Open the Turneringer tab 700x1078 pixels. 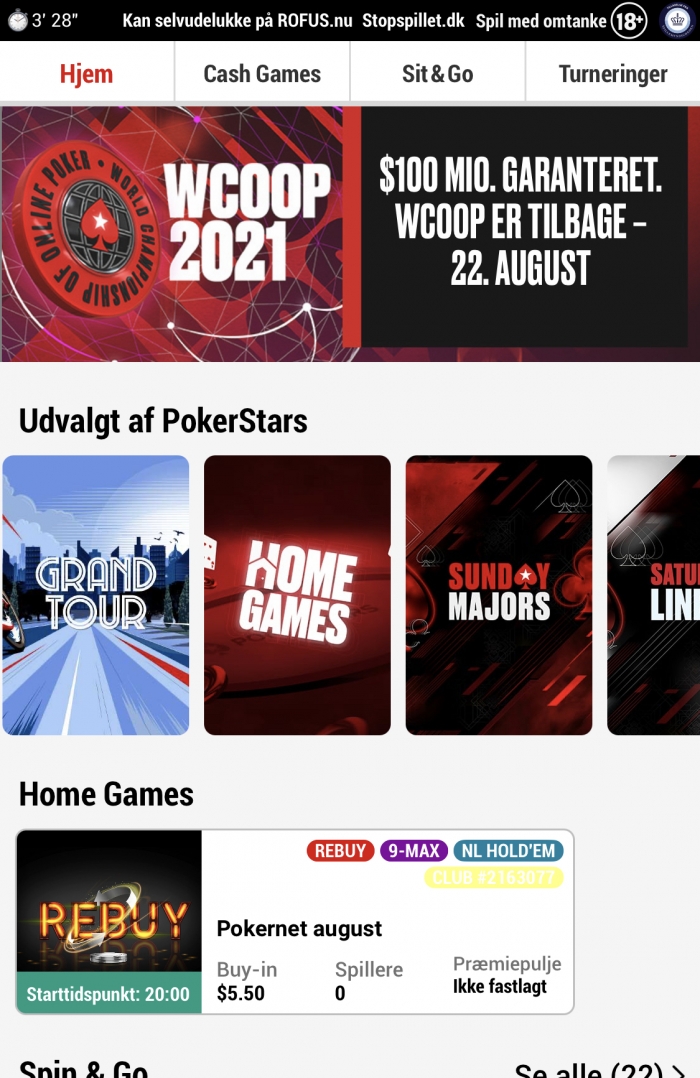(x=613, y=73)
